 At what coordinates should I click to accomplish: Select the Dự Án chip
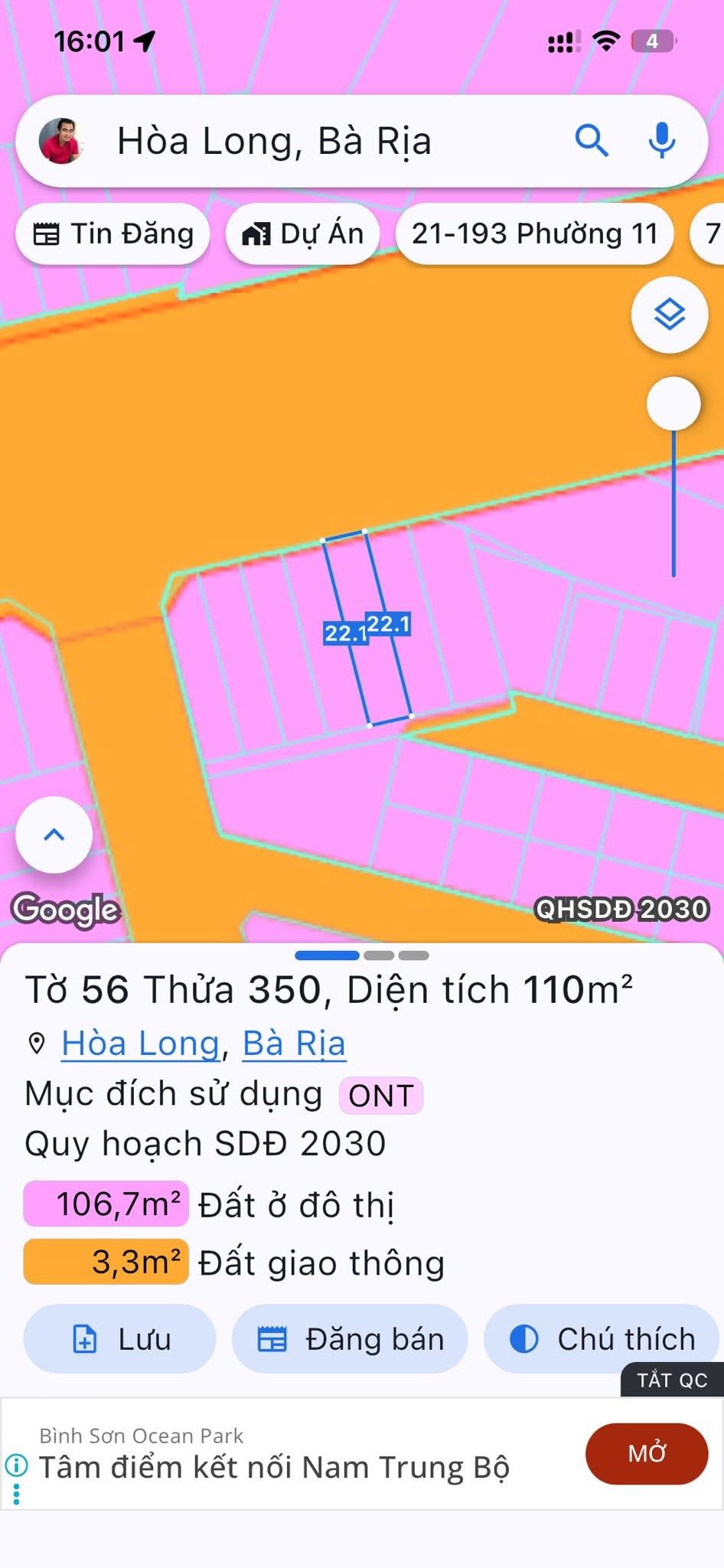click(303, 234)
